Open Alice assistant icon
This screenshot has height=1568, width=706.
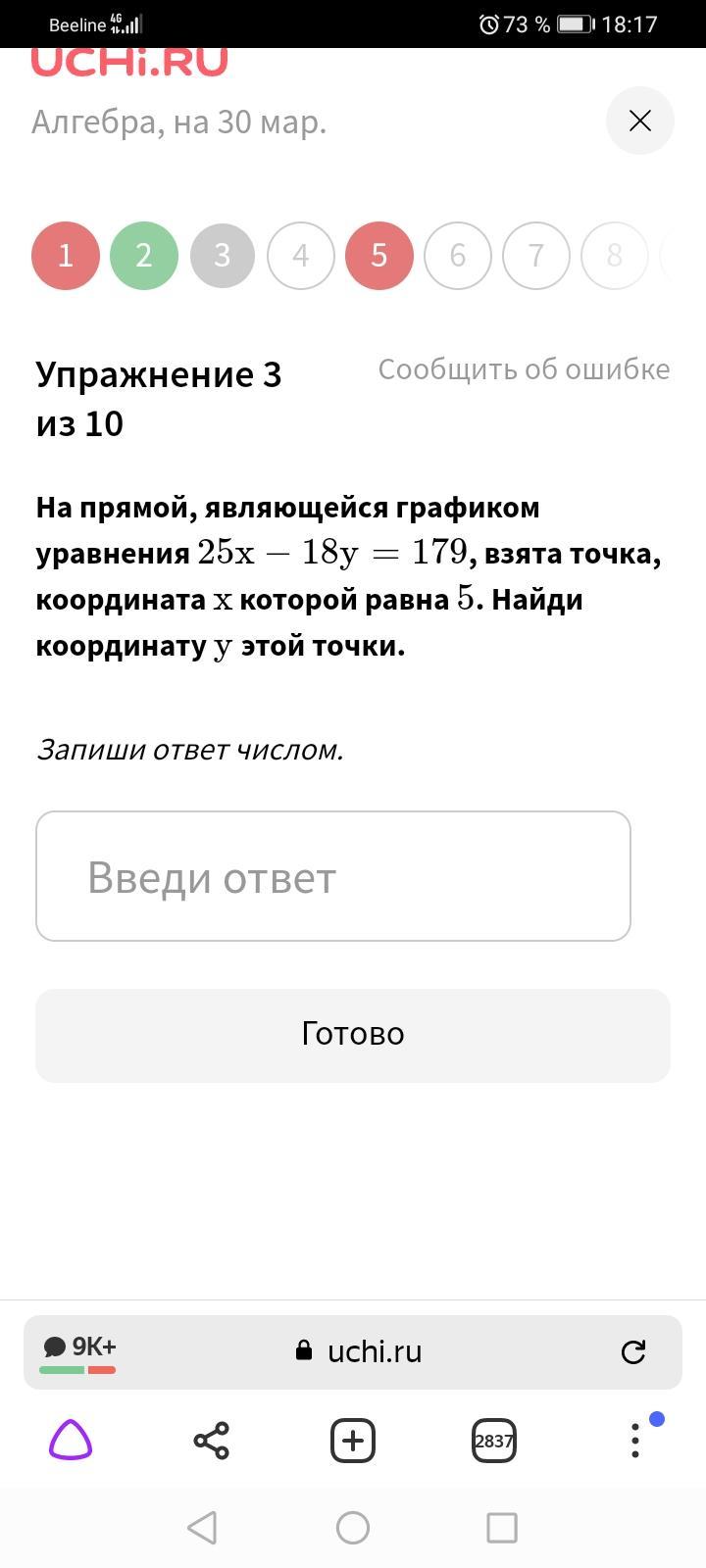71,1441
